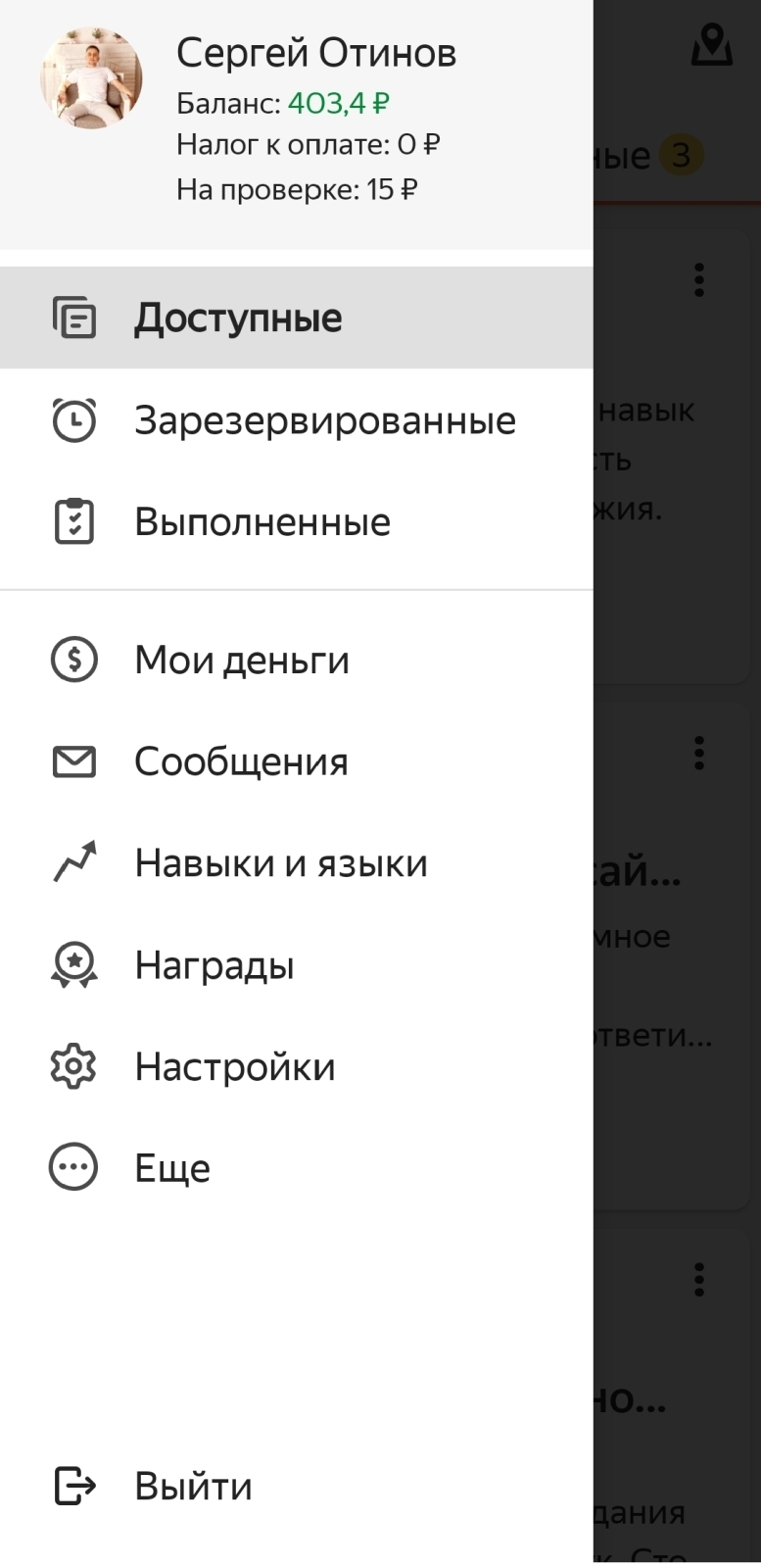Open the map icon in top bar
The image size is (761, 1568).
click(x=711, y=45)
